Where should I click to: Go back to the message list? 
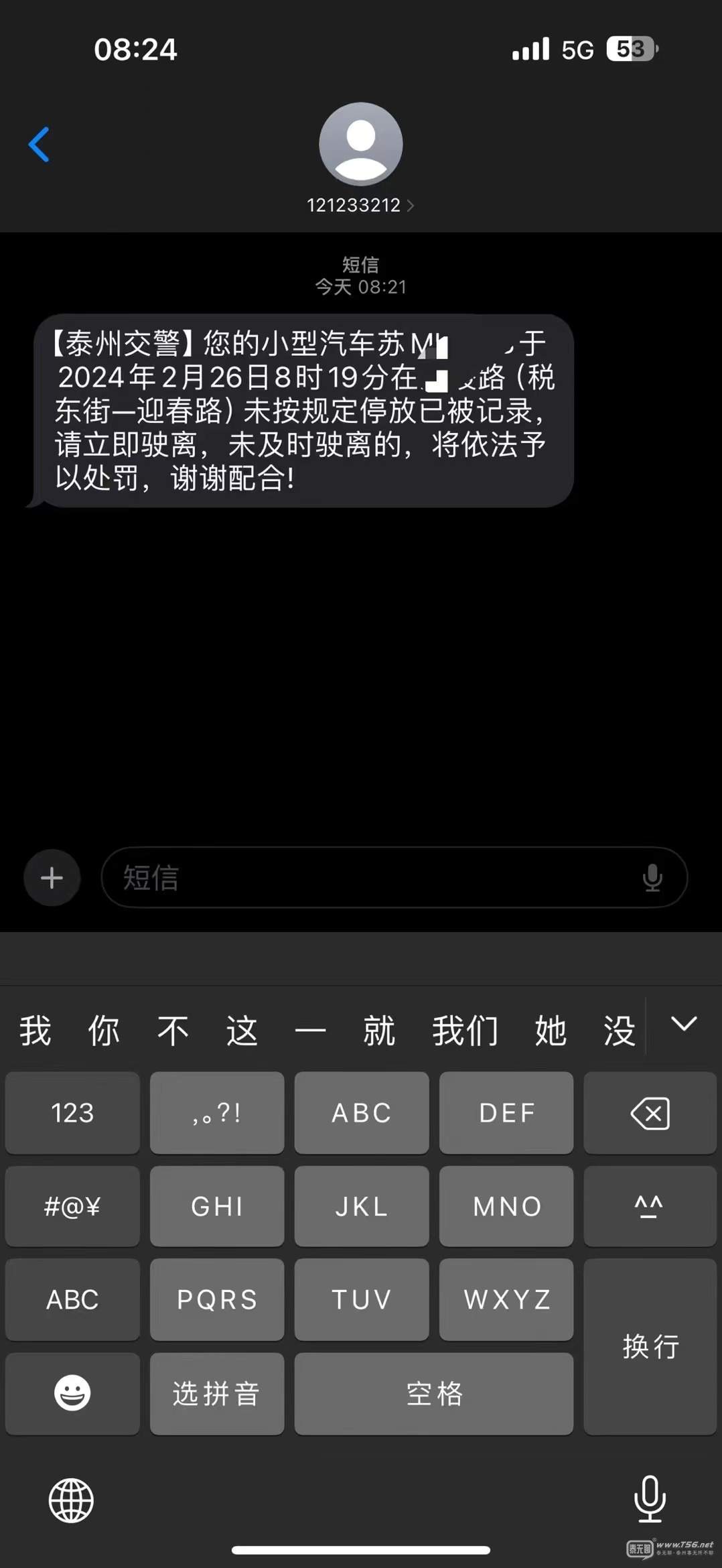pos(39,144)
